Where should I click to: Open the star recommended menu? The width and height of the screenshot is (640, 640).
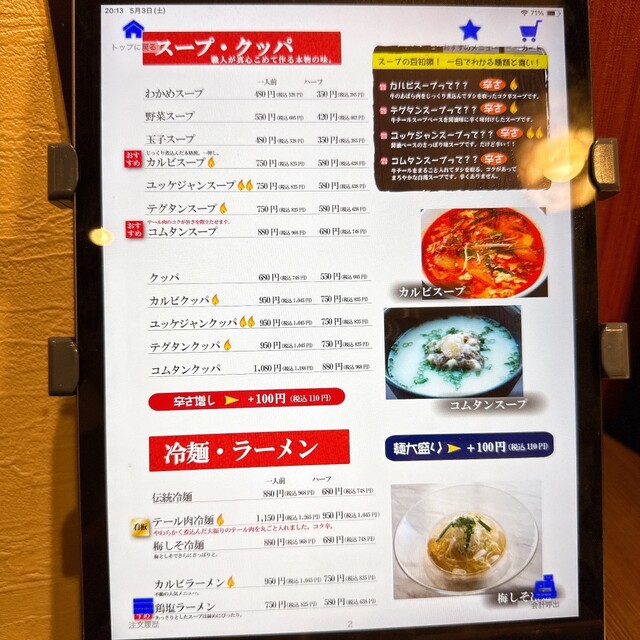point(470,30)
